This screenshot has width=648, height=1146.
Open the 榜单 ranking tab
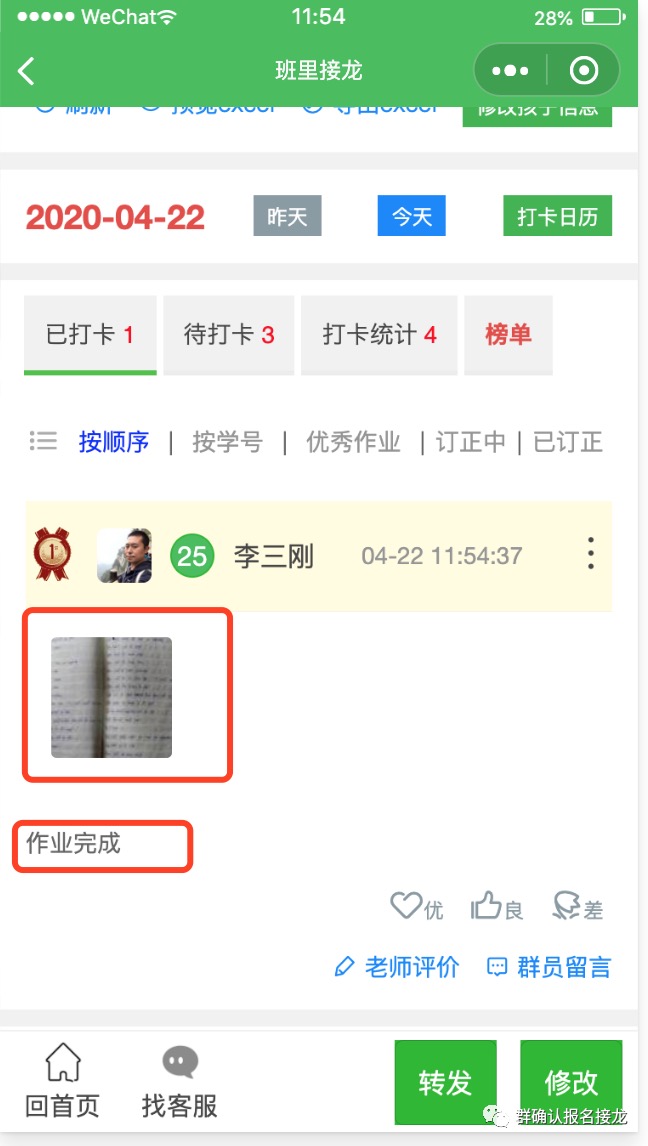point(508,335)
